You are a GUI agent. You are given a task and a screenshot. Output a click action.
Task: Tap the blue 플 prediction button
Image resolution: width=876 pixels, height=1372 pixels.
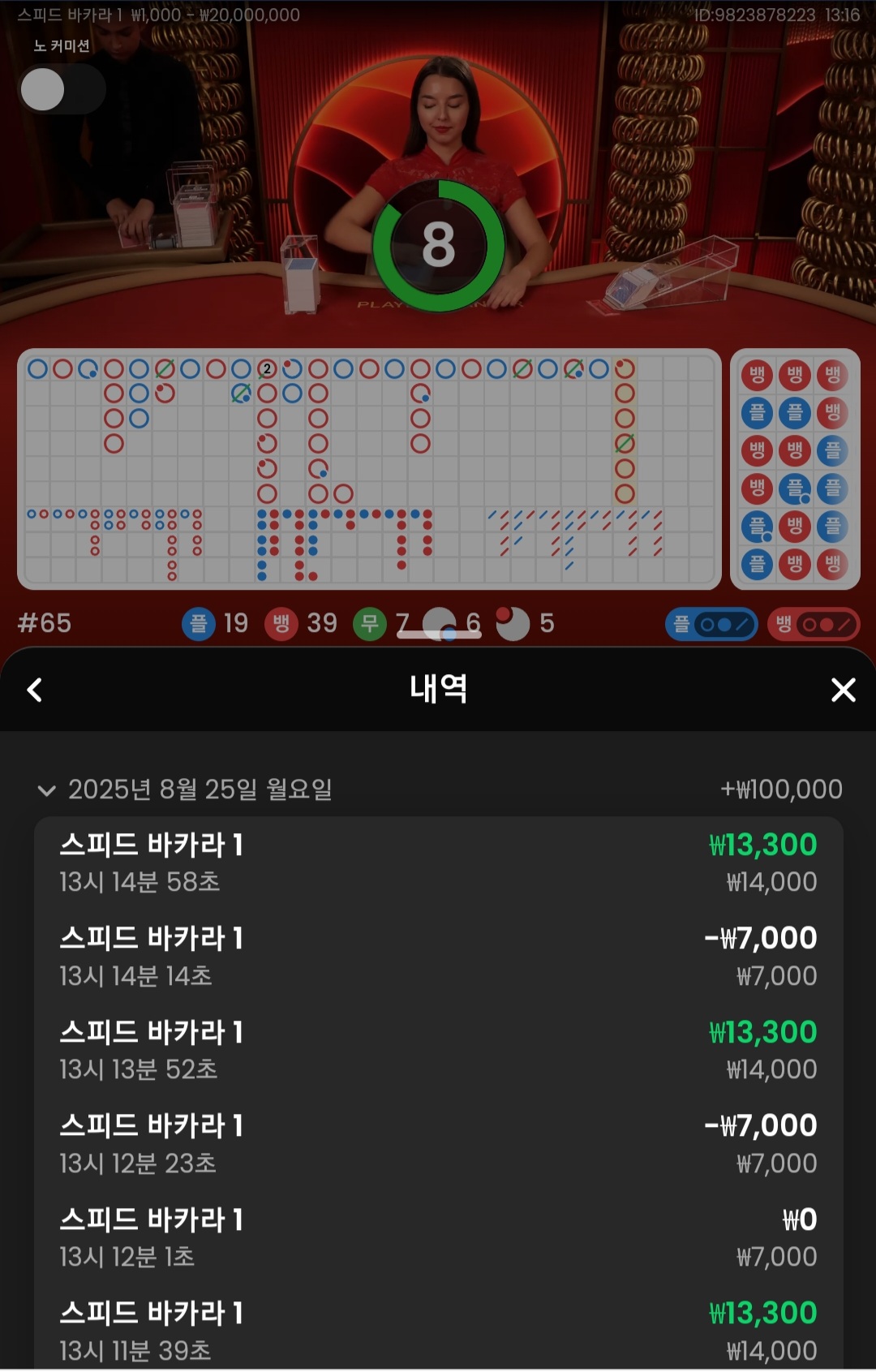[x=711, y=624]
